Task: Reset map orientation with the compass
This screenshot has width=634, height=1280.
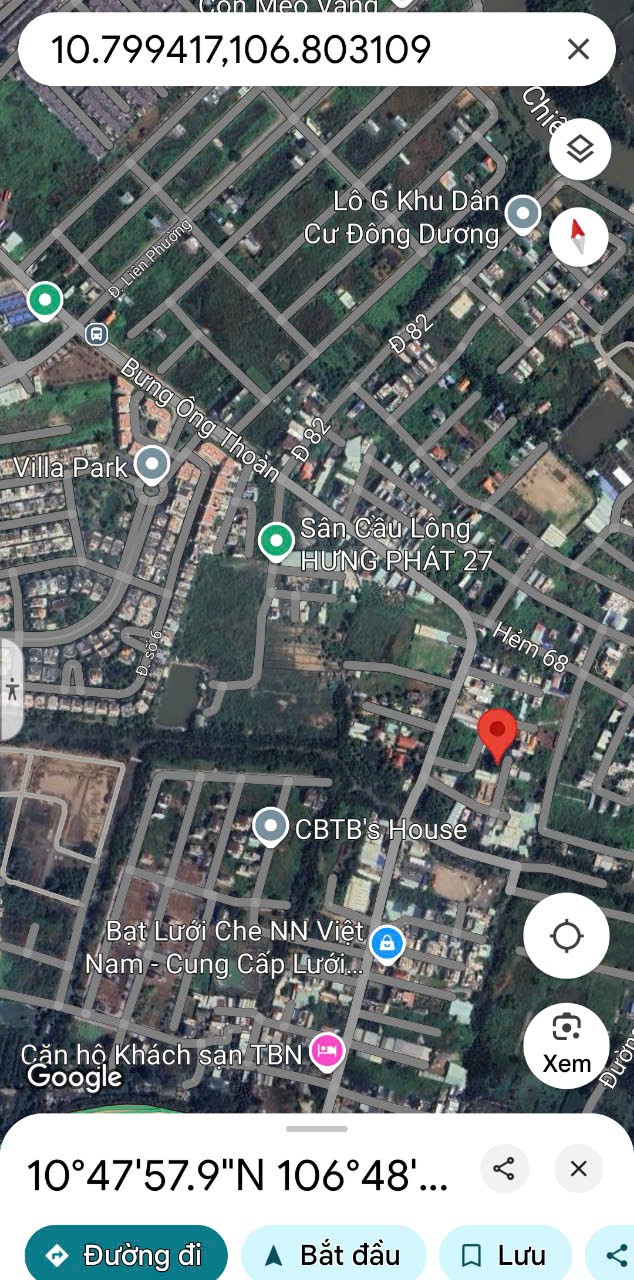Action: pos(579,236)
